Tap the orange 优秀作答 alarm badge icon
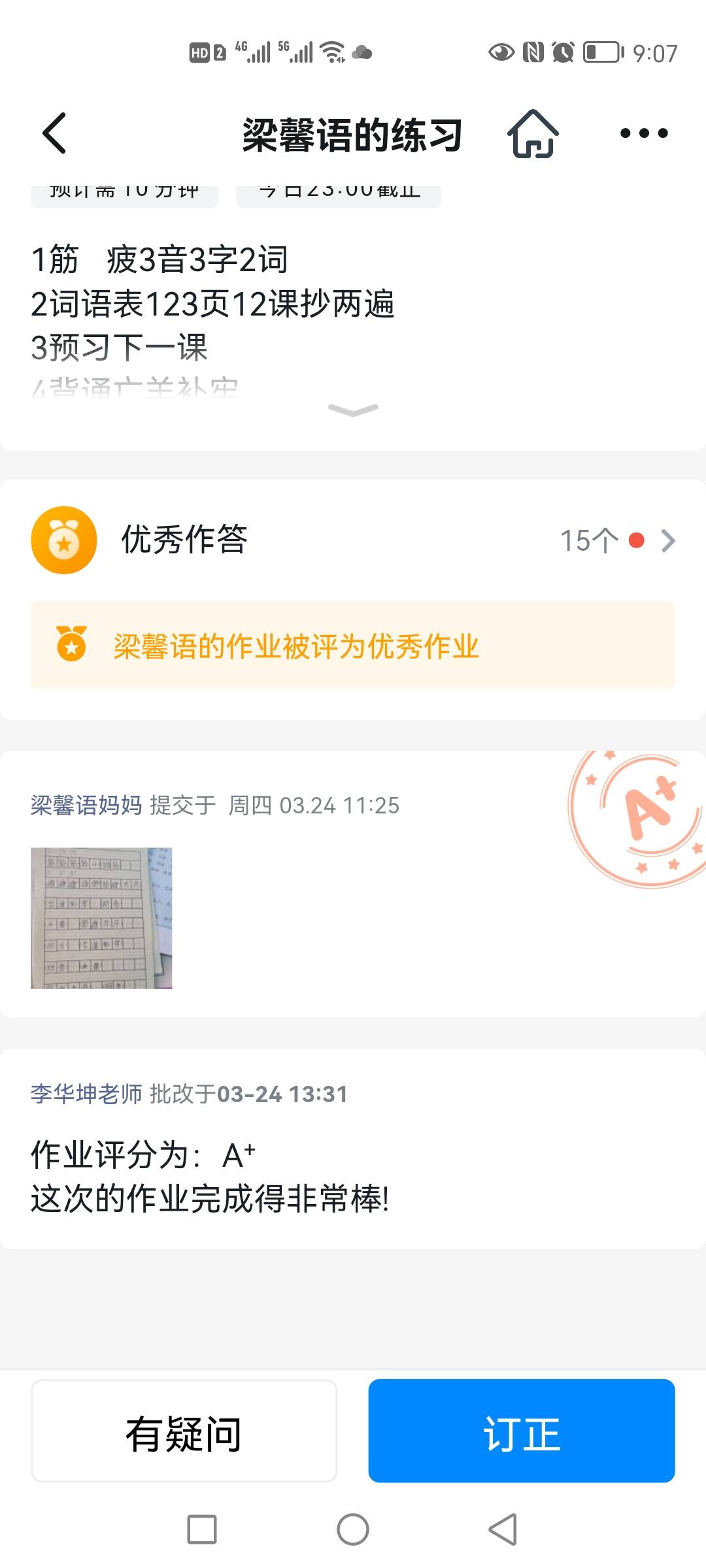706x1568 pixels. (x=63, y=540)
